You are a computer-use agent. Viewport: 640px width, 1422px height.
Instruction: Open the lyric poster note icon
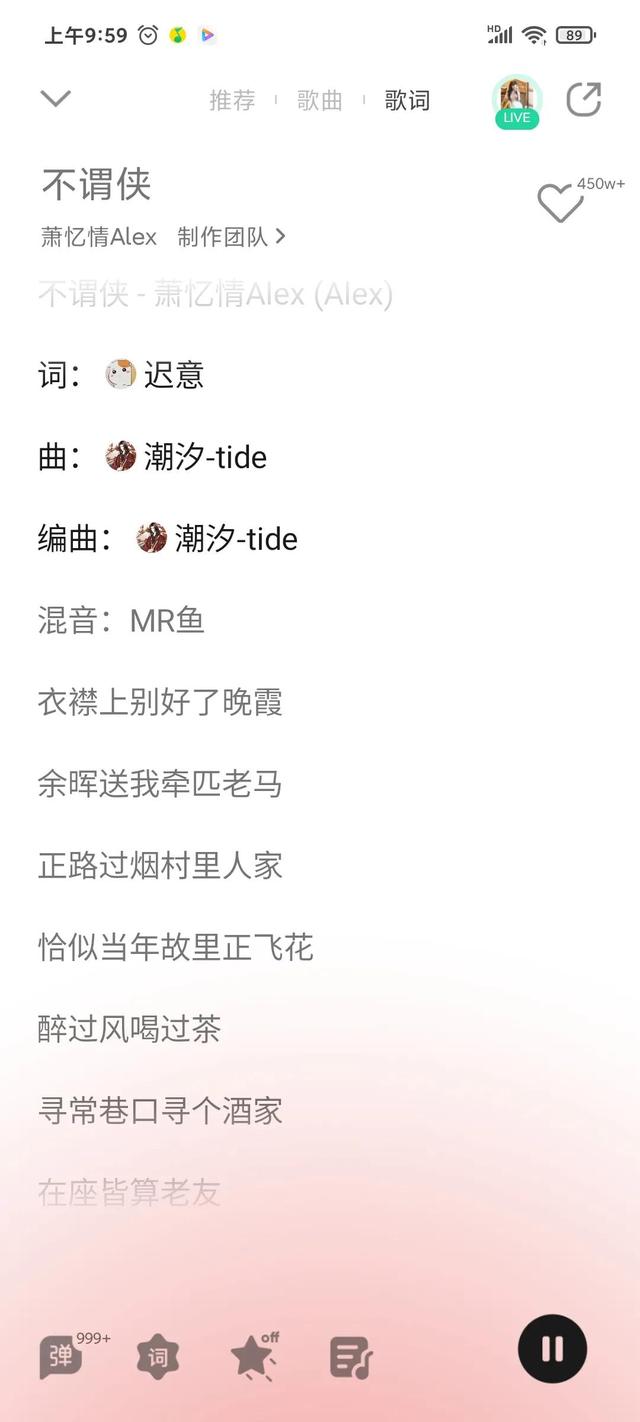coord(351,1357)
